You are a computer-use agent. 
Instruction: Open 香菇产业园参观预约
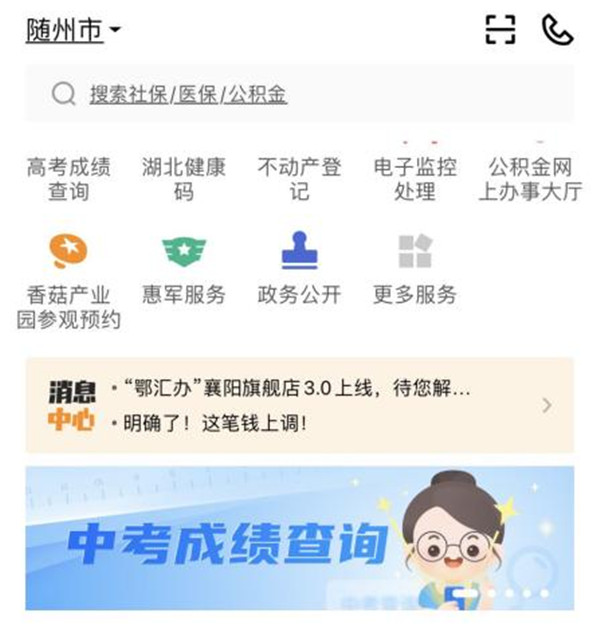68,281
